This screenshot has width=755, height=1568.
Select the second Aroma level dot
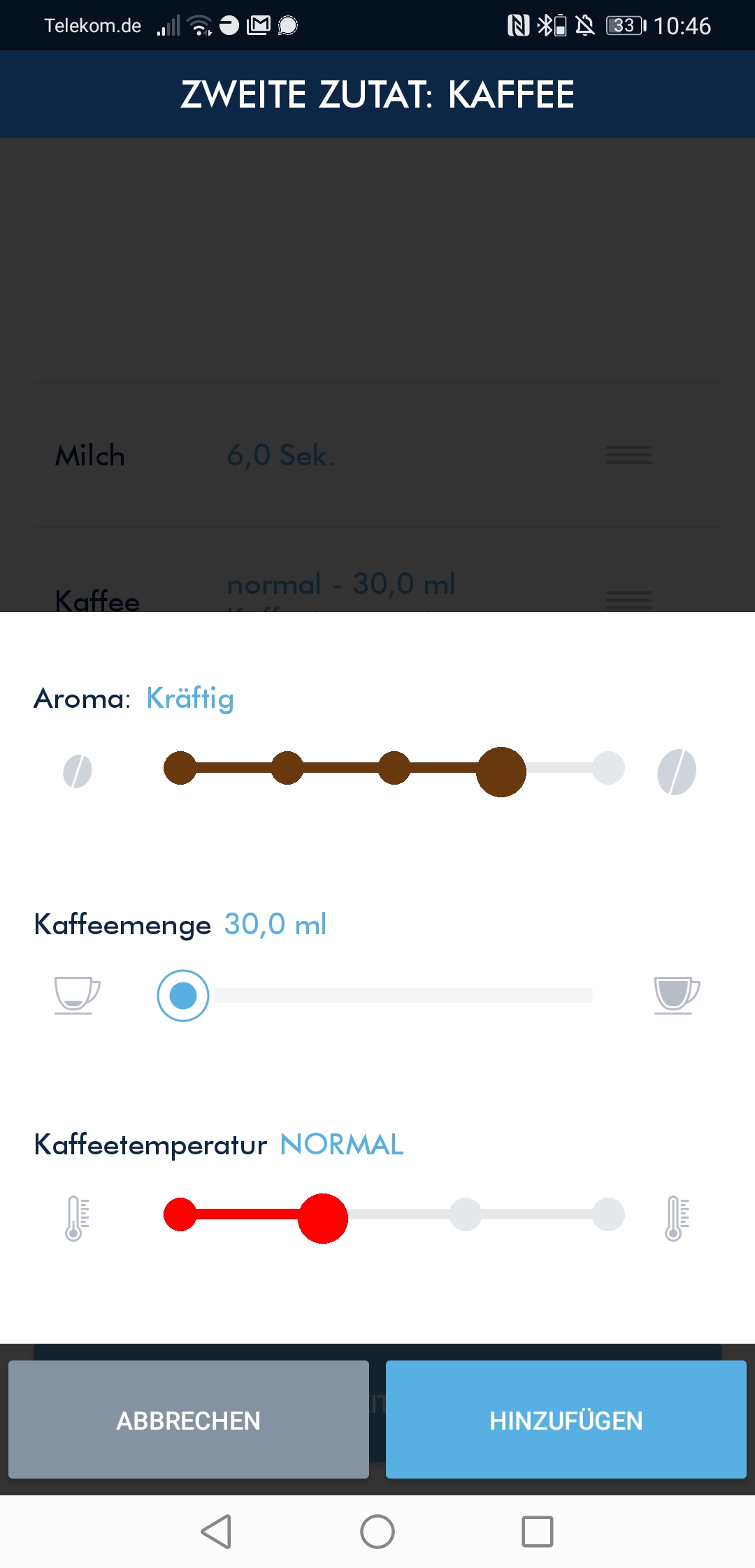287,769
